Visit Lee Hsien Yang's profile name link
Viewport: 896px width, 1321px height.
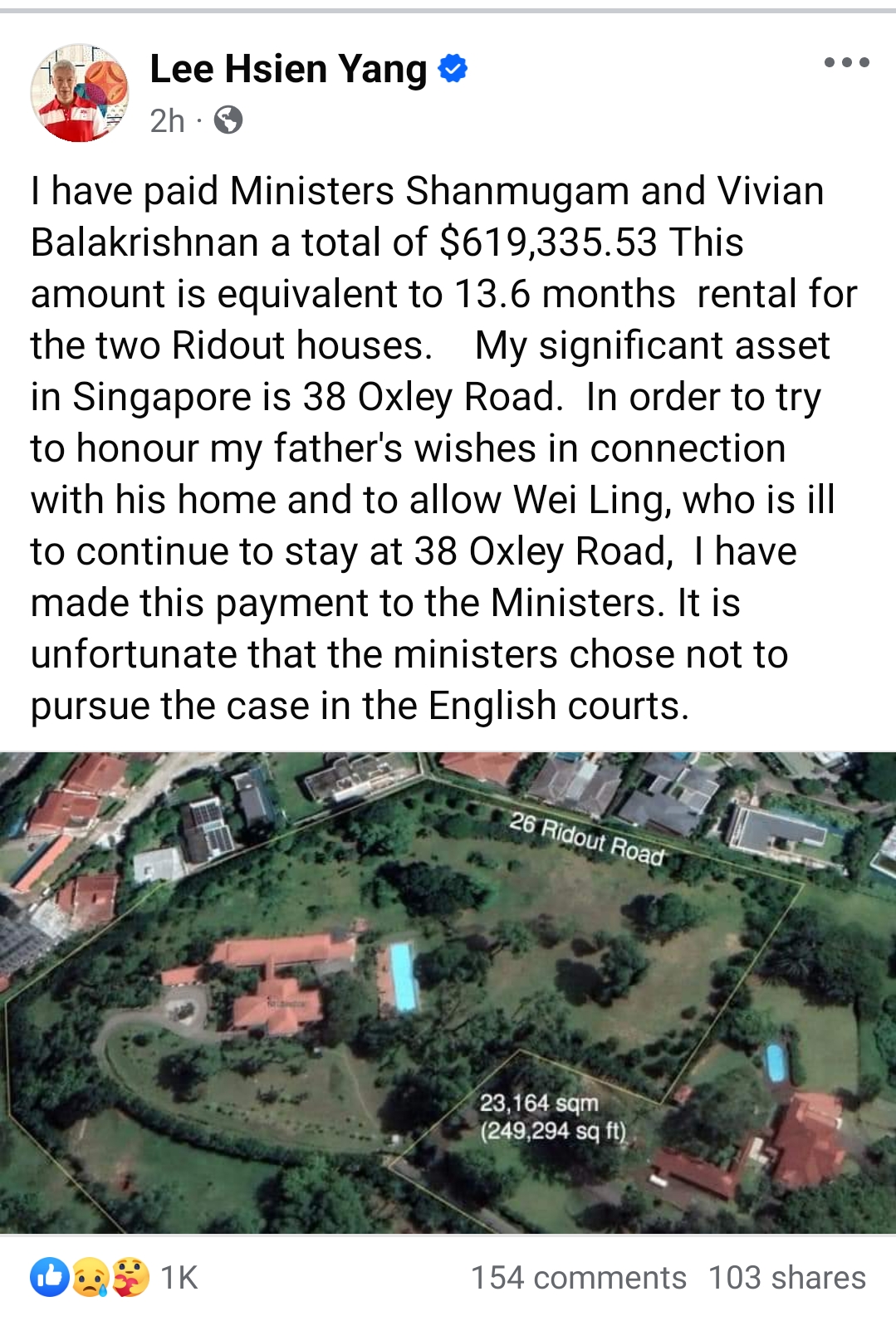287,68
